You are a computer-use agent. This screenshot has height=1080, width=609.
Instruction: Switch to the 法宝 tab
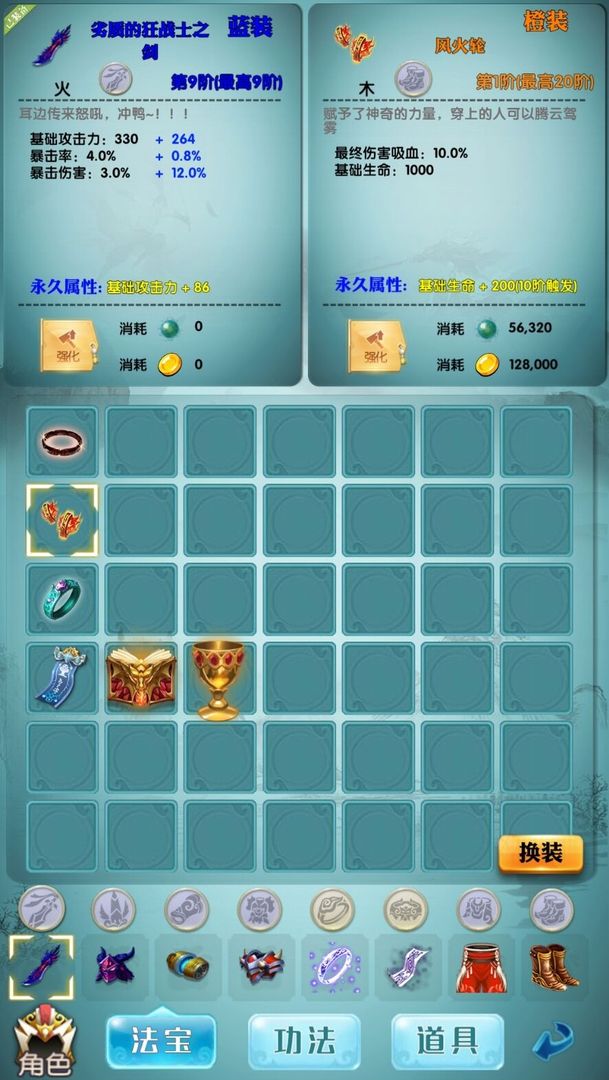(x=160, y=1042)
